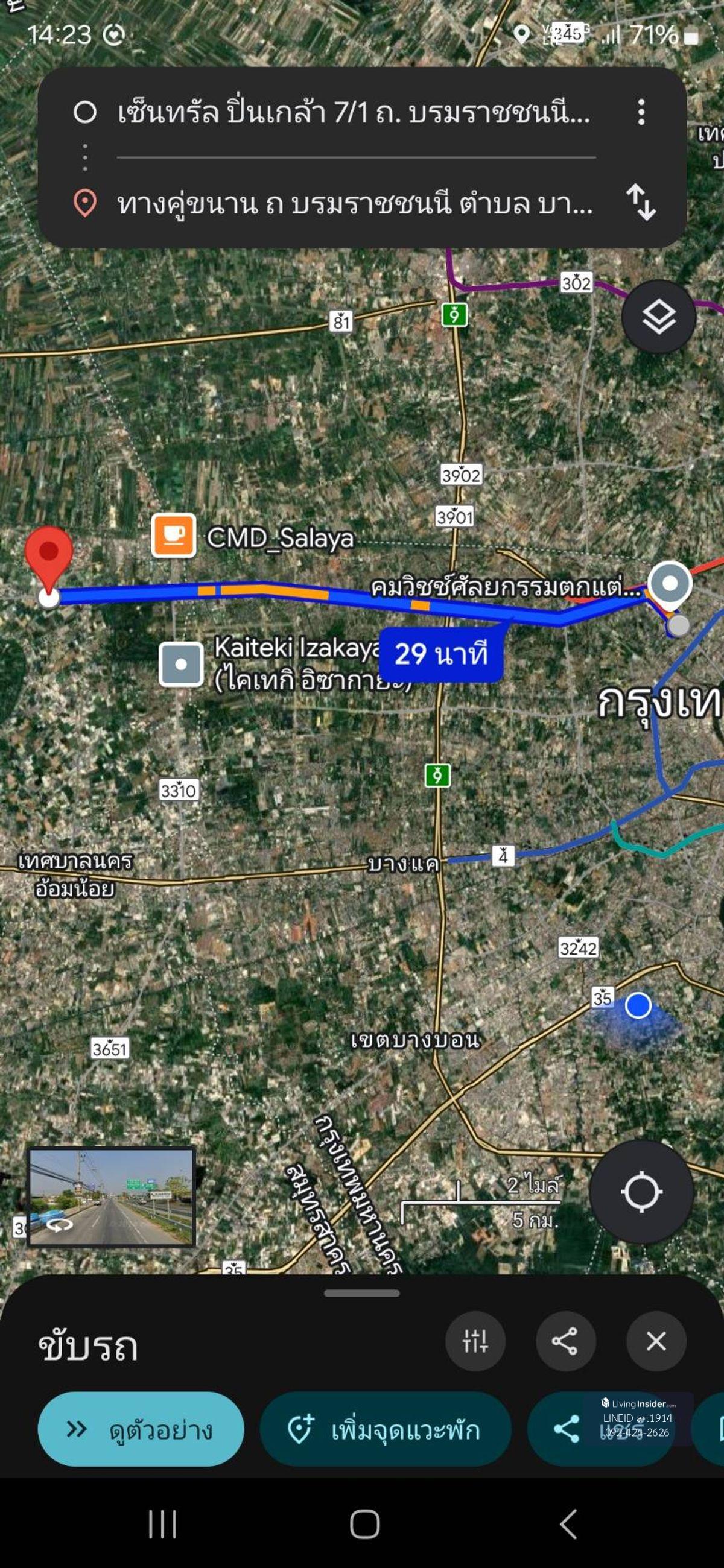
Task: Open the Kaiteki Izakaya place marker
Action: [182, 664]
